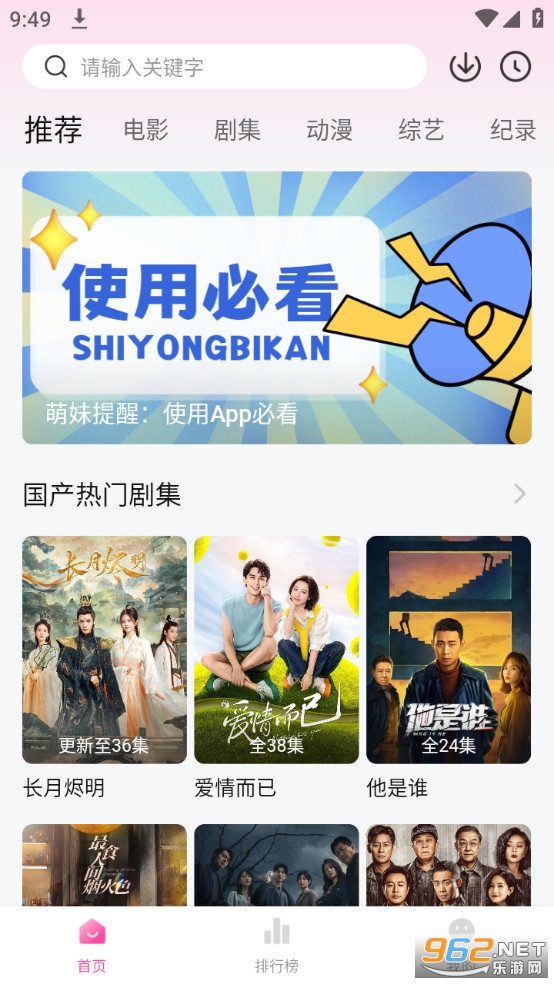Open the drama 爱情而已
554x984 pixels.
click(x=277, y=650)
